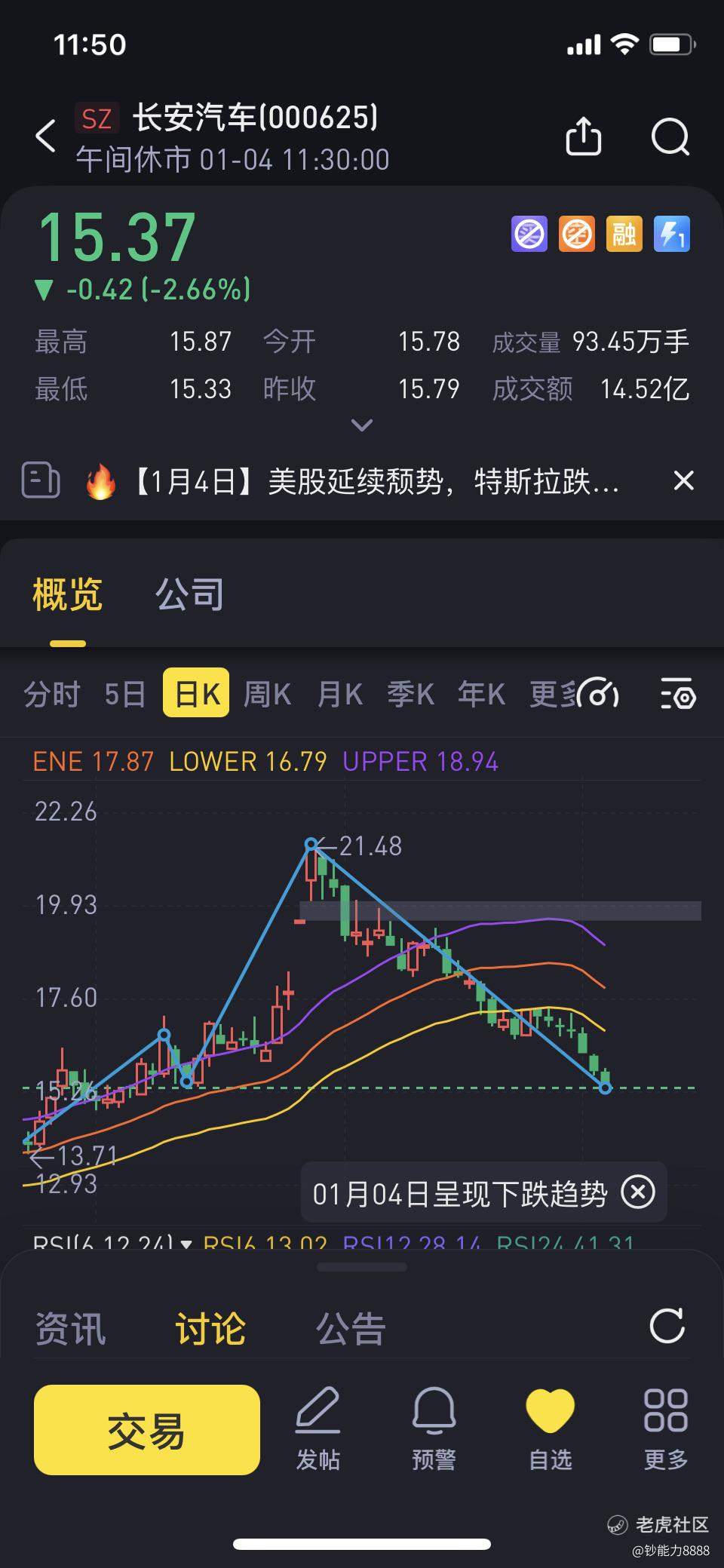Switch chart to 季K

[x=410, y=694]
